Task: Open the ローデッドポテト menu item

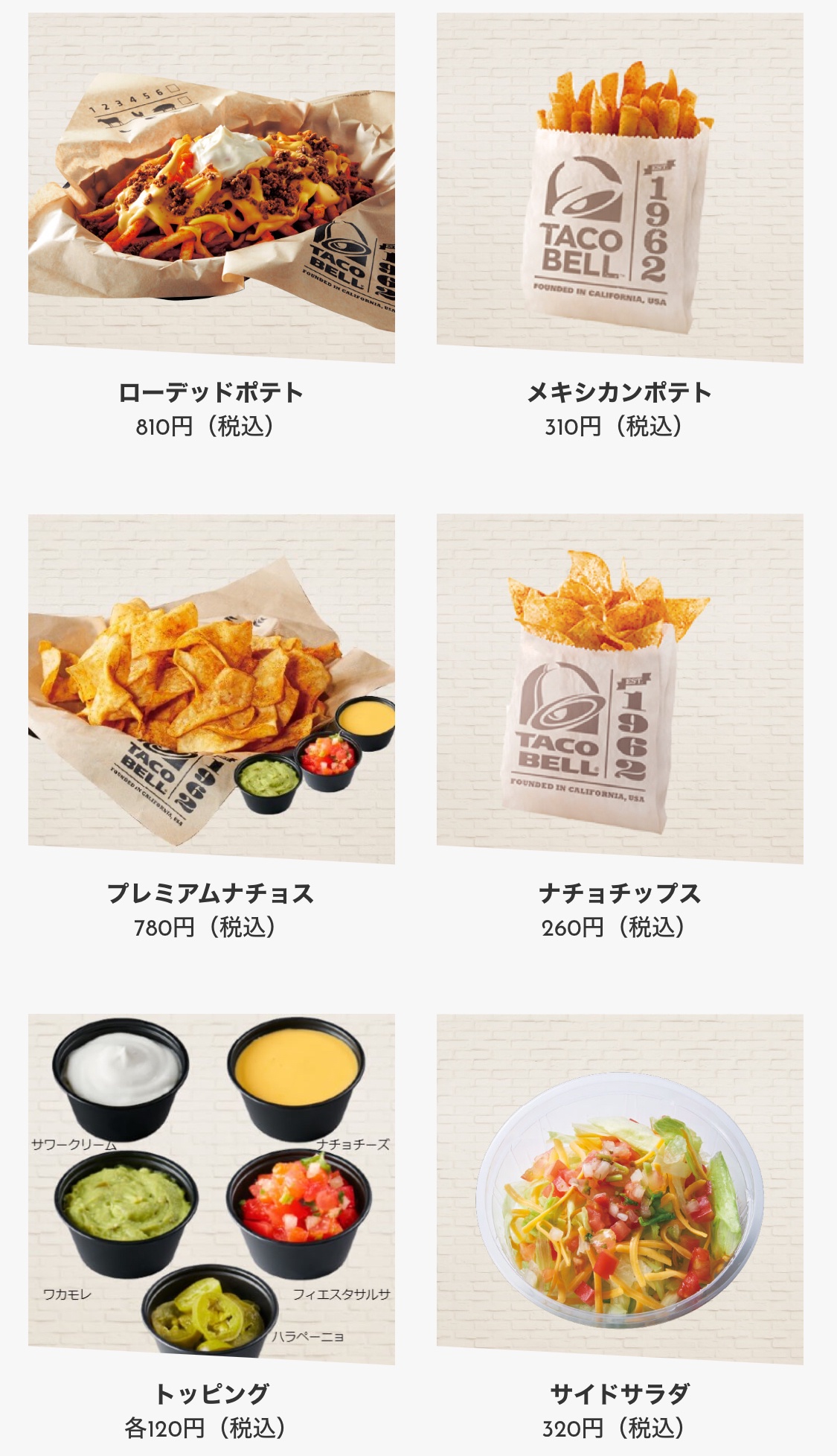Action: (211, 188)
